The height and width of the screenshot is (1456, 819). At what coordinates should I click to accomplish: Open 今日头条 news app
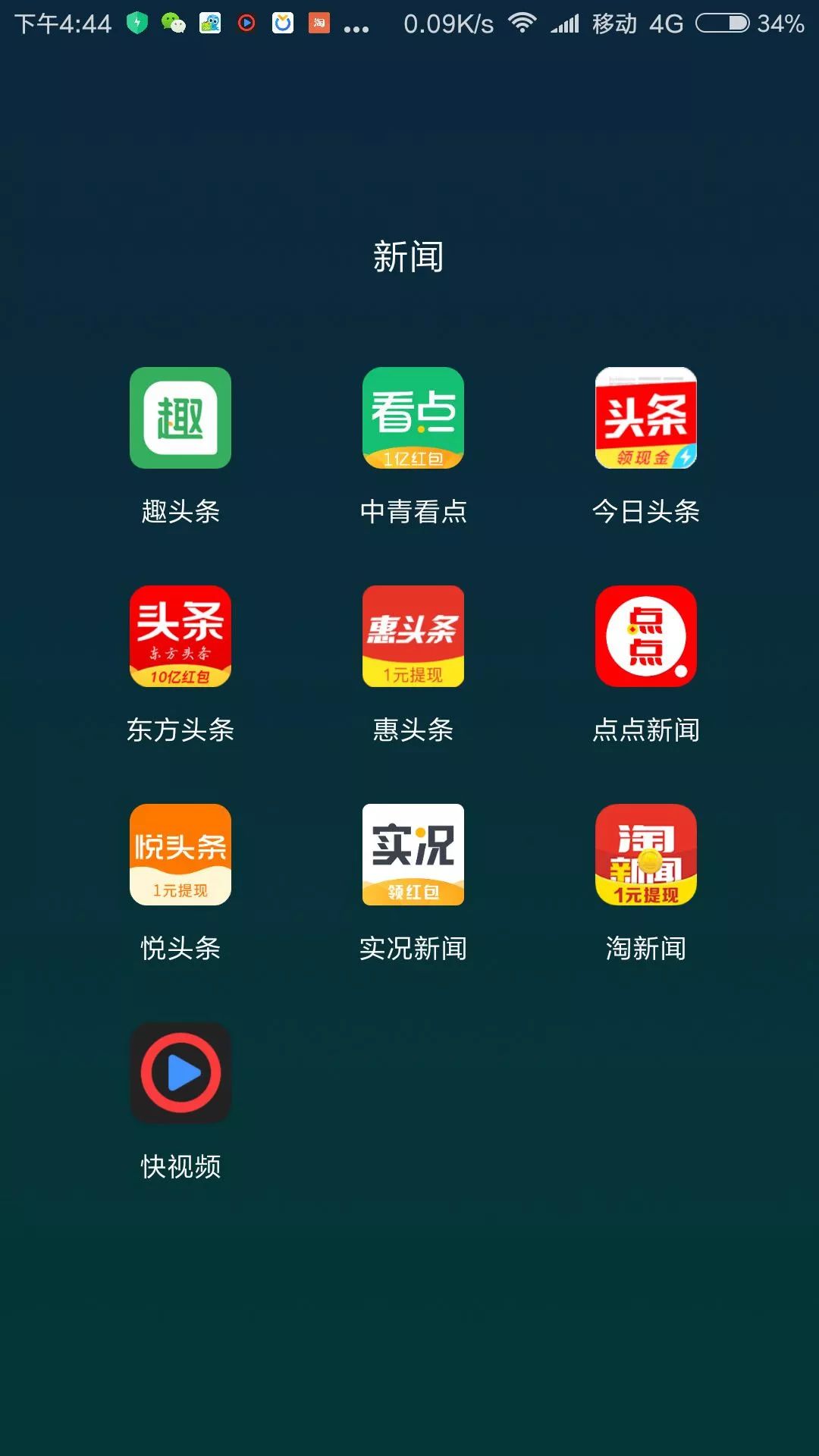click(x=646, y=418)
